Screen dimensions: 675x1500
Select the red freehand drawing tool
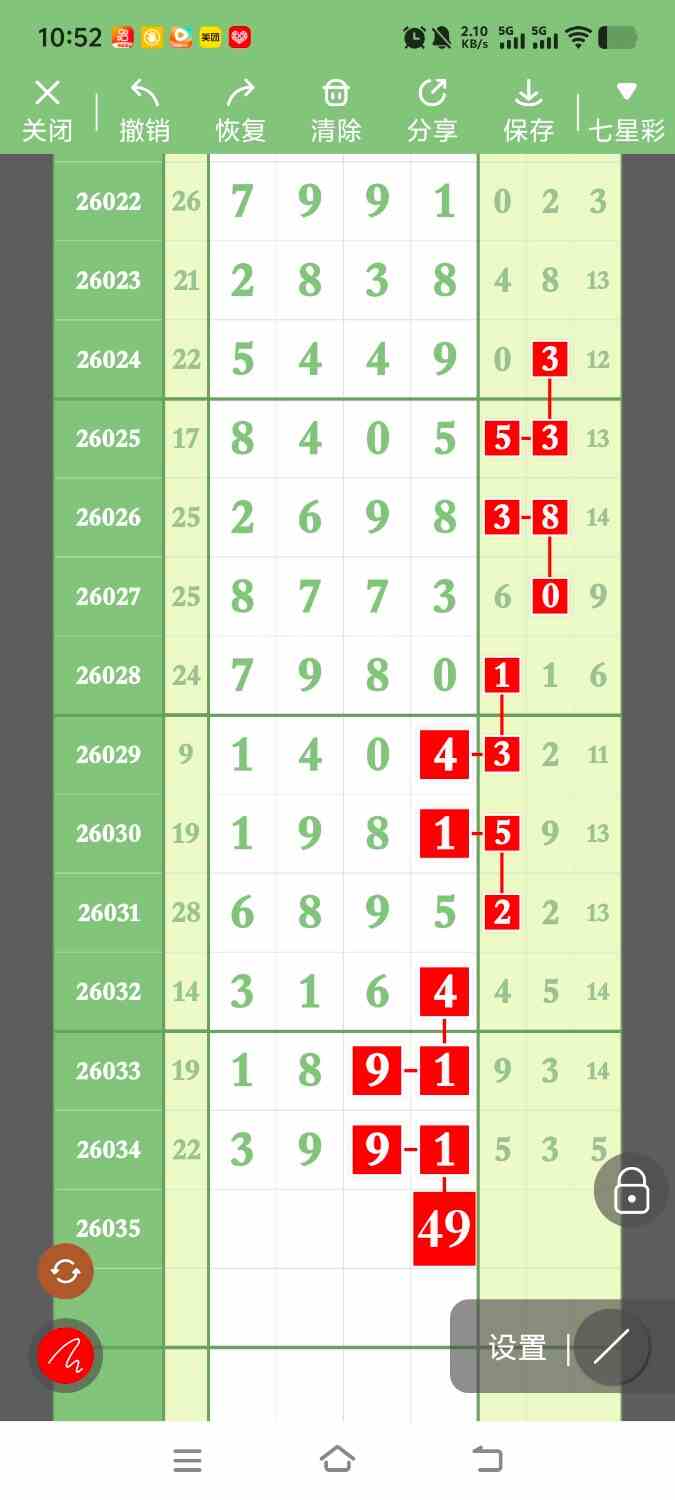pyautogui.click(x=65, y=1356)
